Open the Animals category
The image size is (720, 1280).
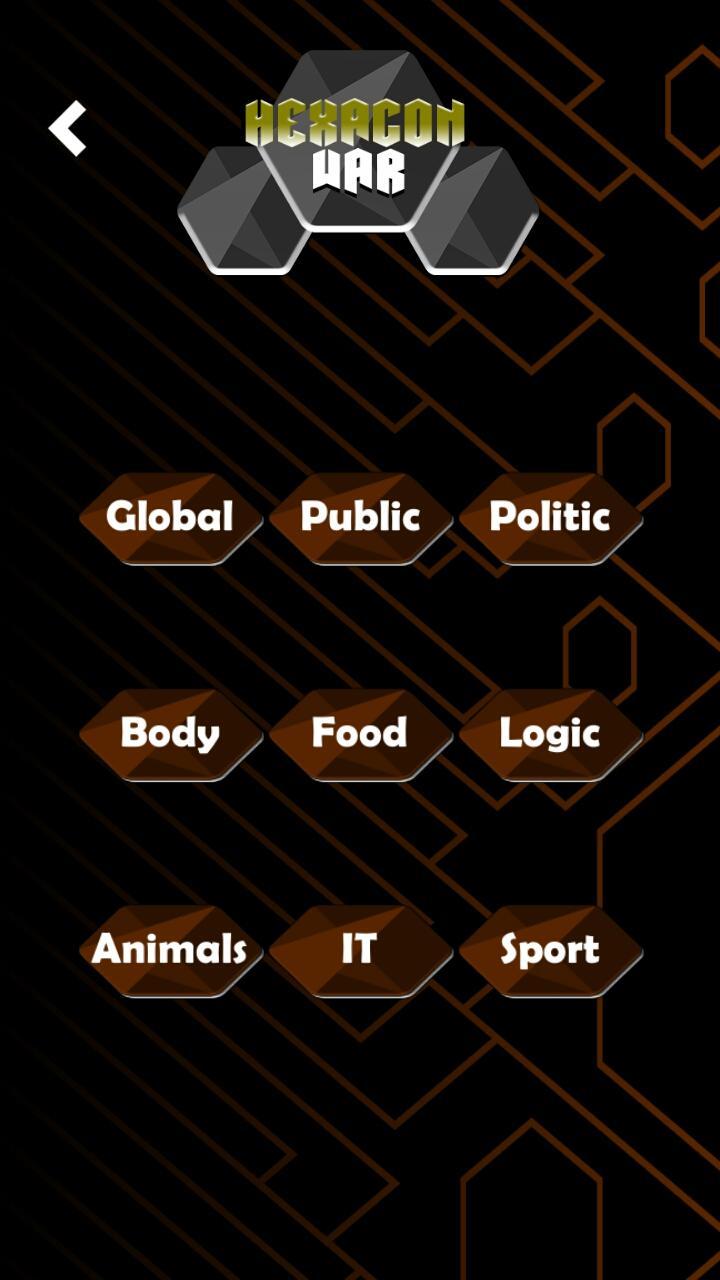[170, 950]
